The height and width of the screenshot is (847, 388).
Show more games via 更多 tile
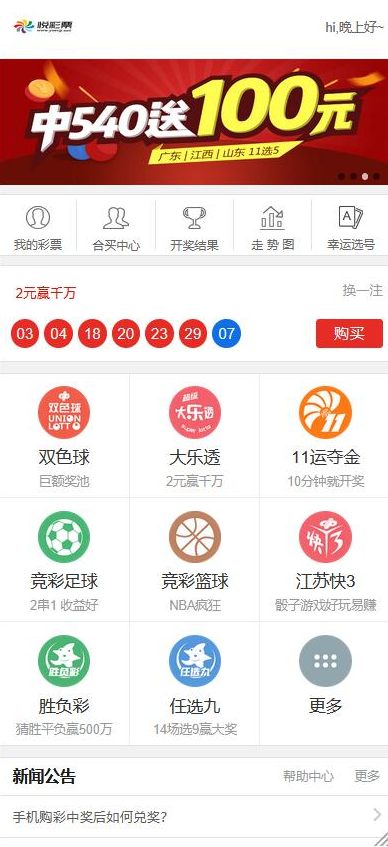coord(324,684)
